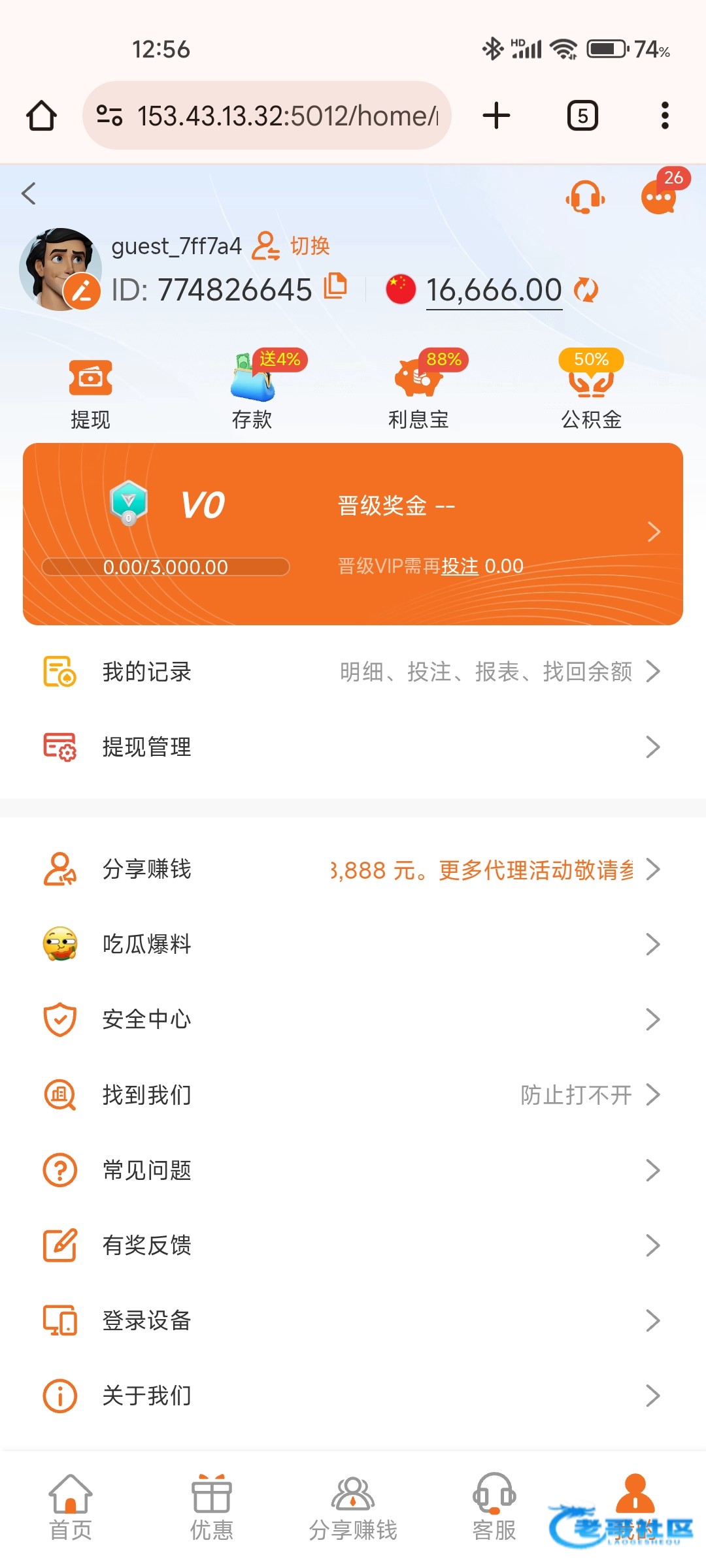This screenshot has height=1568, width=706.
Task: Open the V0 VIP level card
Action: pyautogui.click(x=353, y=534)
